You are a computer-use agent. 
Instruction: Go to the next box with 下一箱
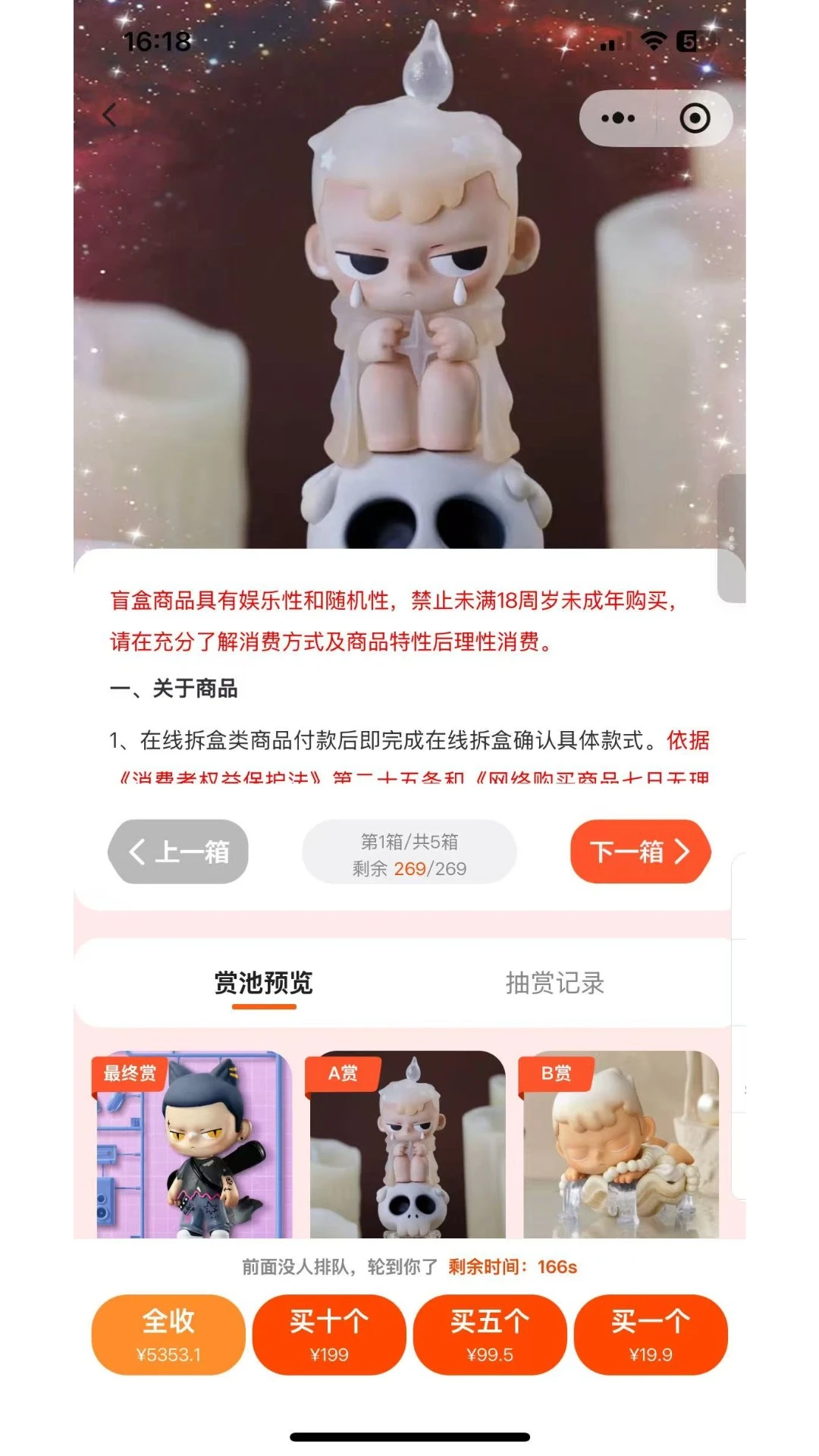[x=641, y=852]
